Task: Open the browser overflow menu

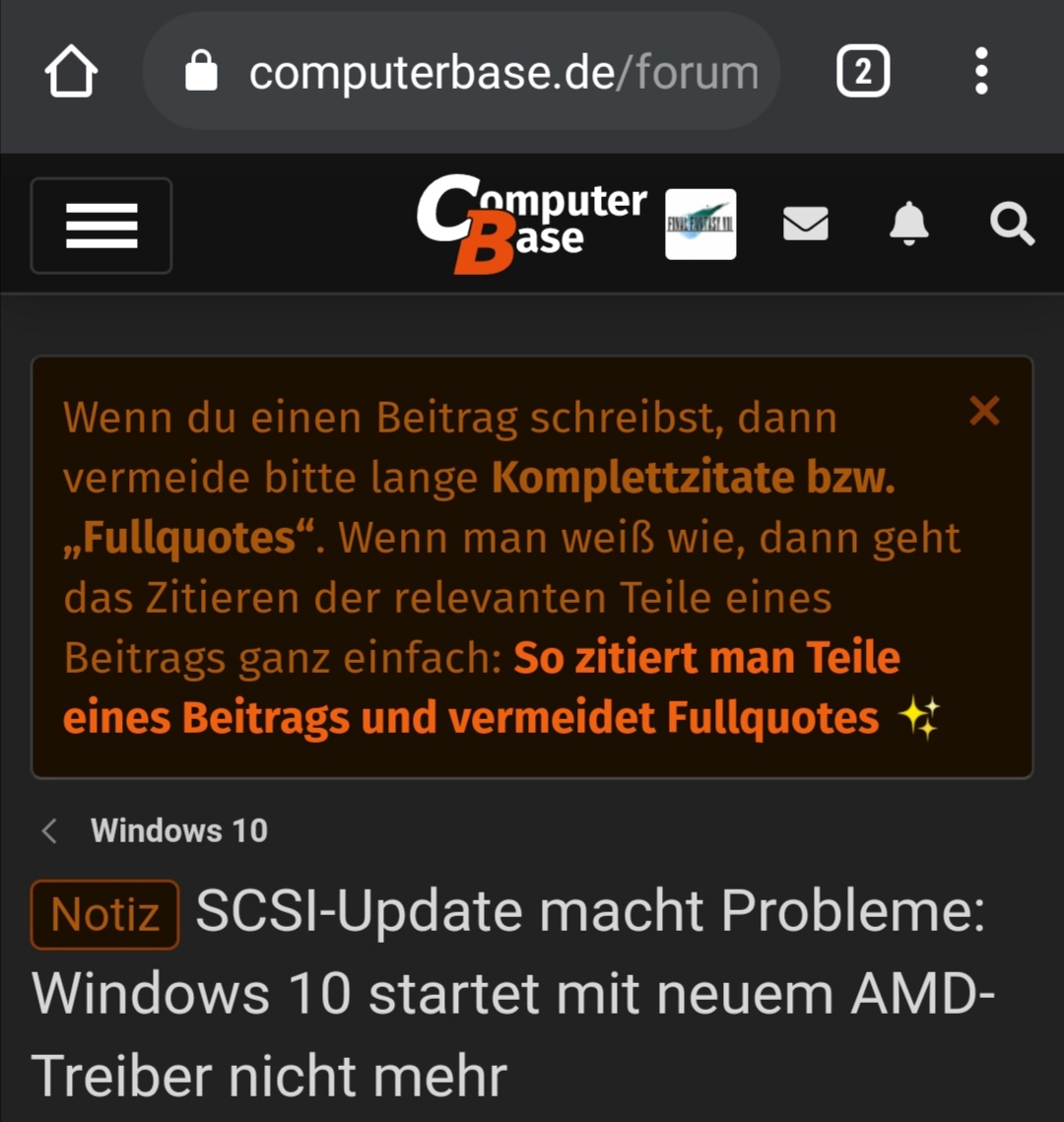Action: point(980,73)
